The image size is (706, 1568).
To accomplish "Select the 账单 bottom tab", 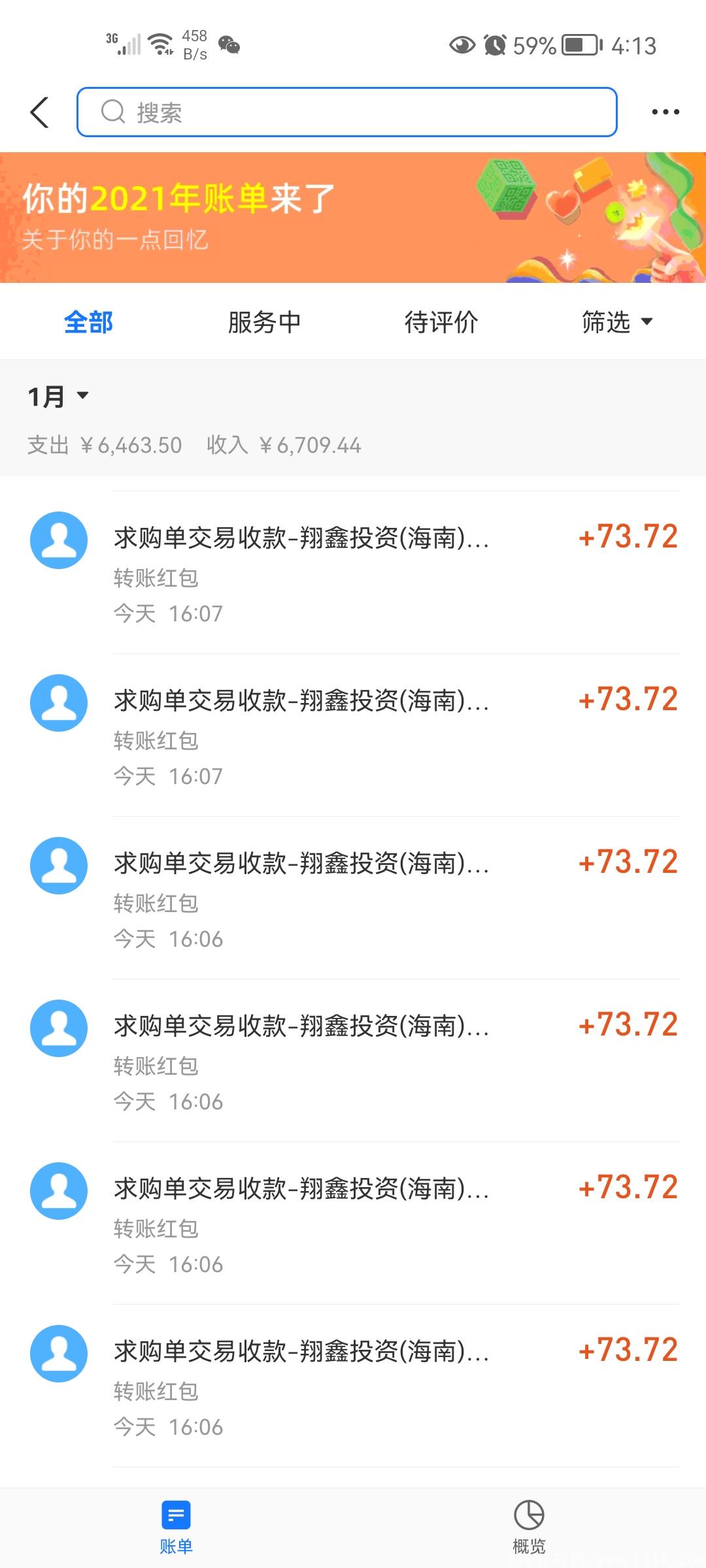I will tap(176, 1527).
